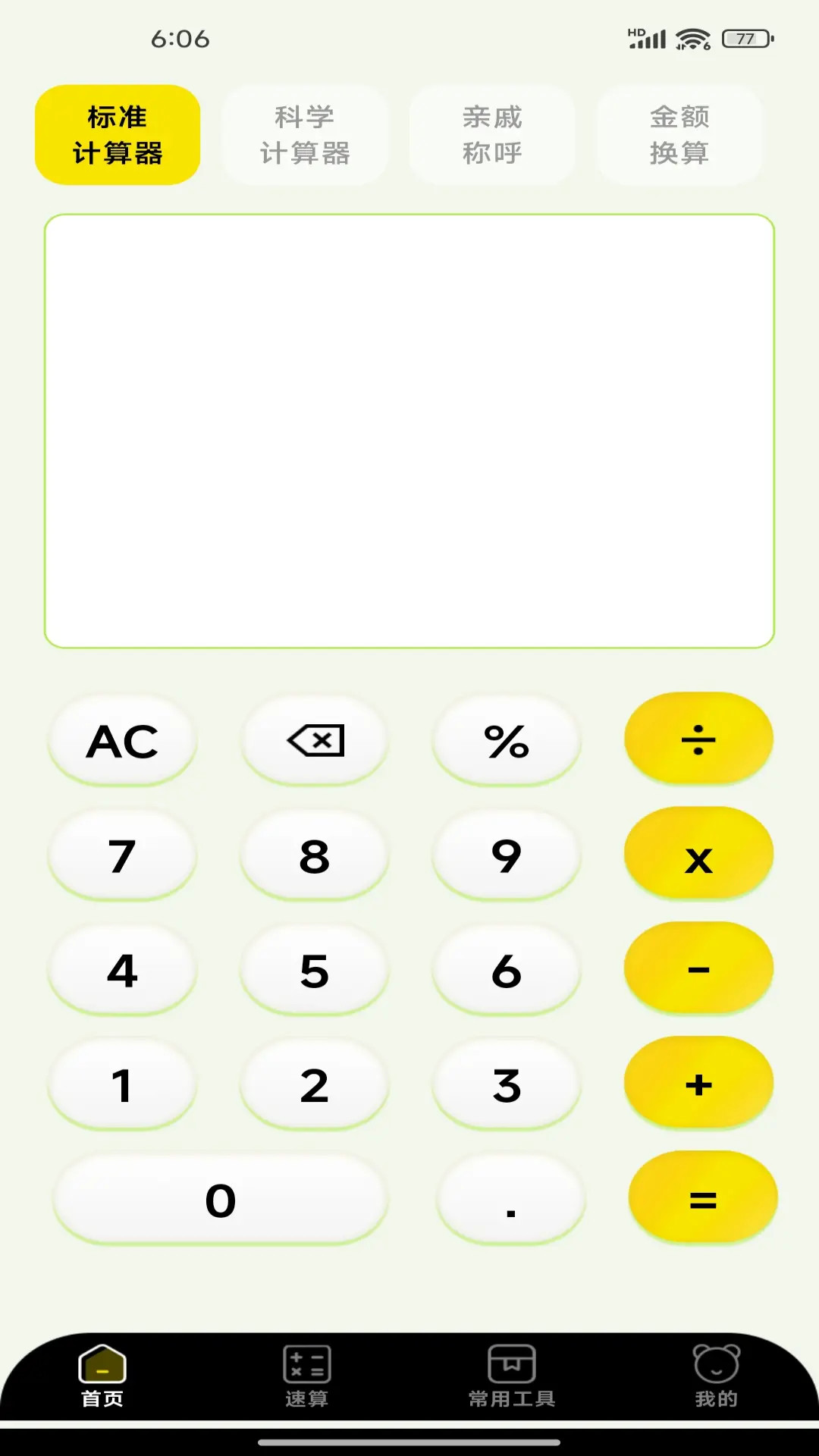Enter the digit 9
The width and height of the screenshot is (819, 1456).
507,855
